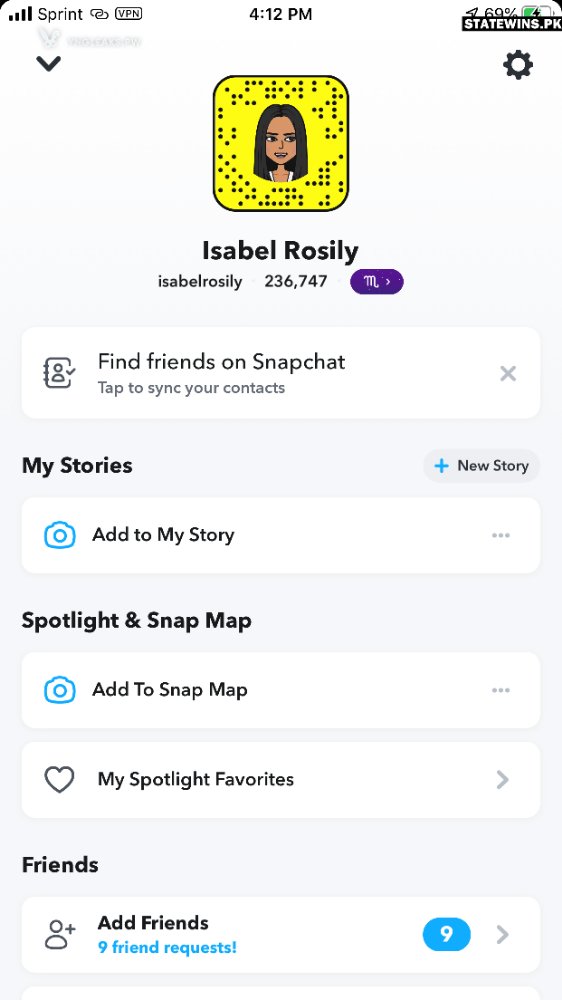
Task: Open My Spotlight Favorites
Action: (x=281, y=779)
